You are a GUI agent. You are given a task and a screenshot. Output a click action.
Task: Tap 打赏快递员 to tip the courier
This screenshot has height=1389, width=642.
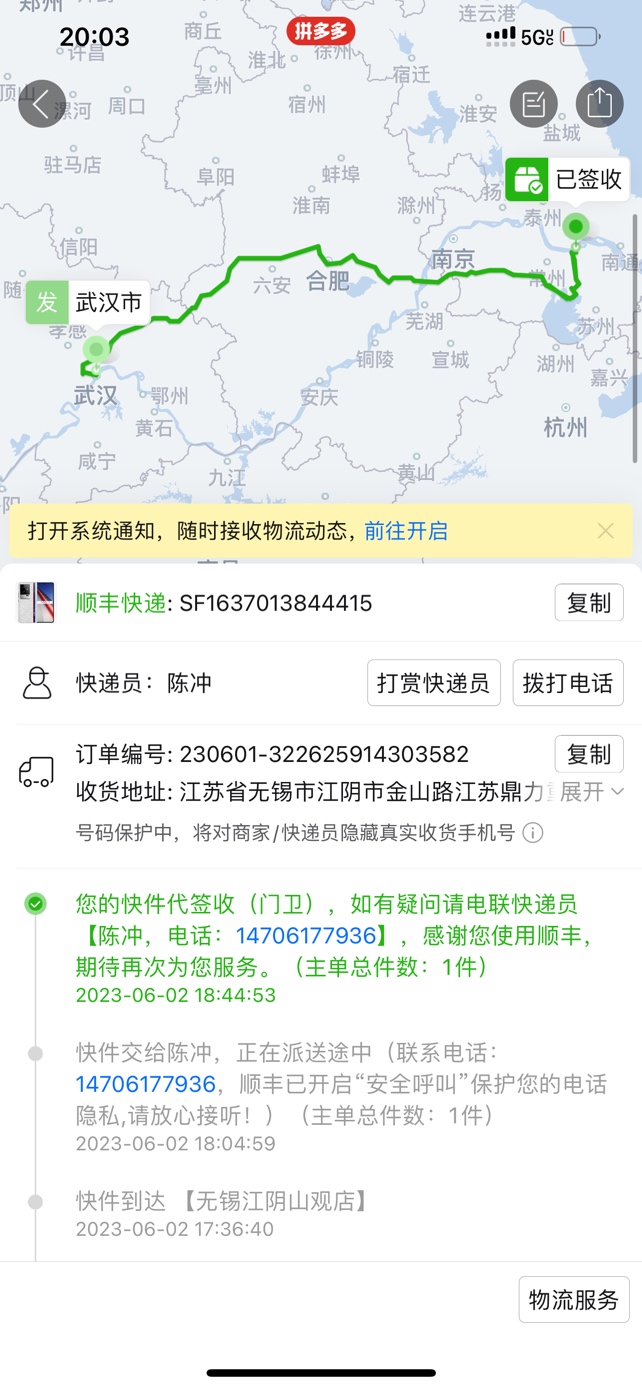(433, 683)
